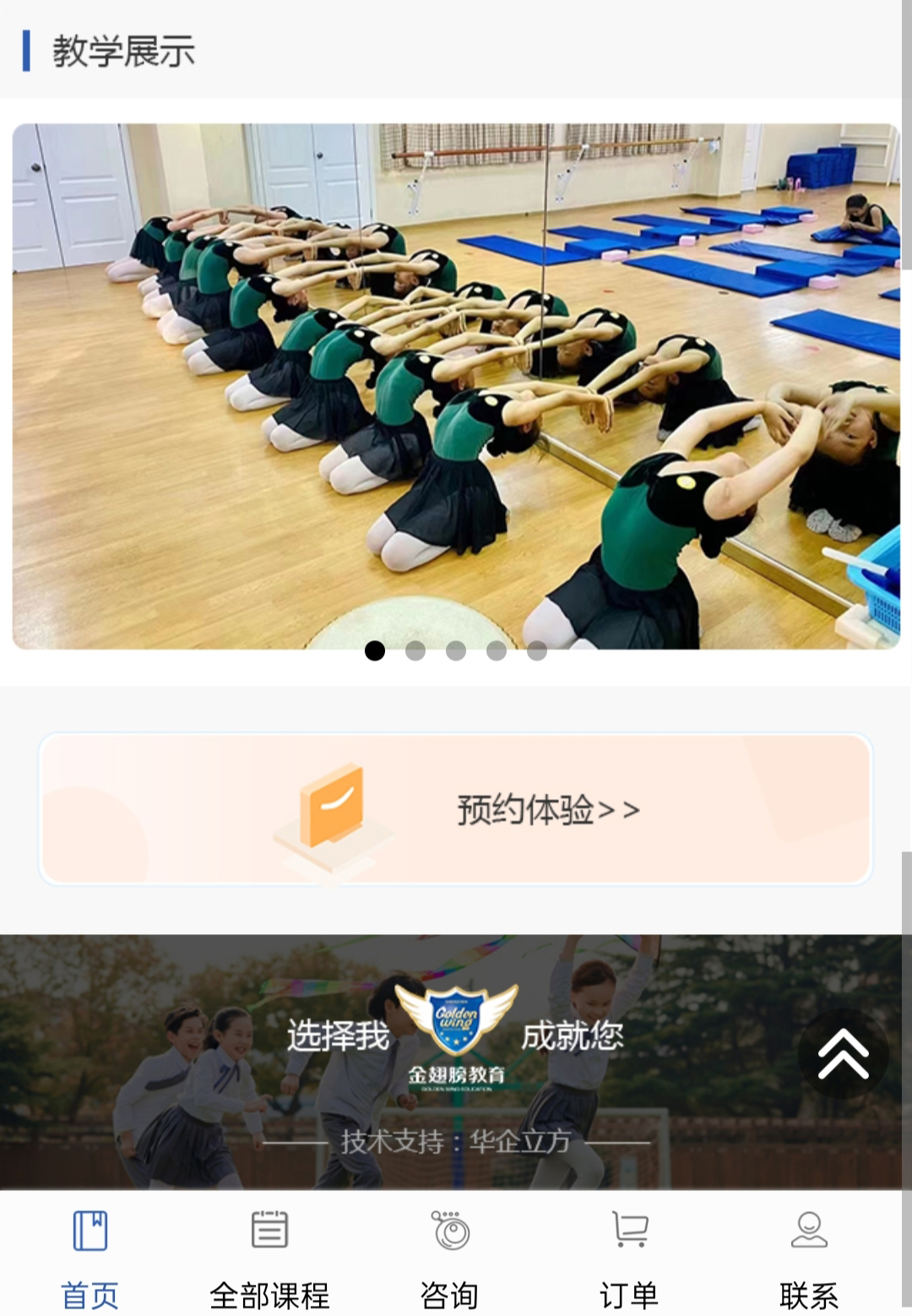912x1316 pixels.
Task: Open the dance class photo in 教学展示
Action: tap(456, 386)
